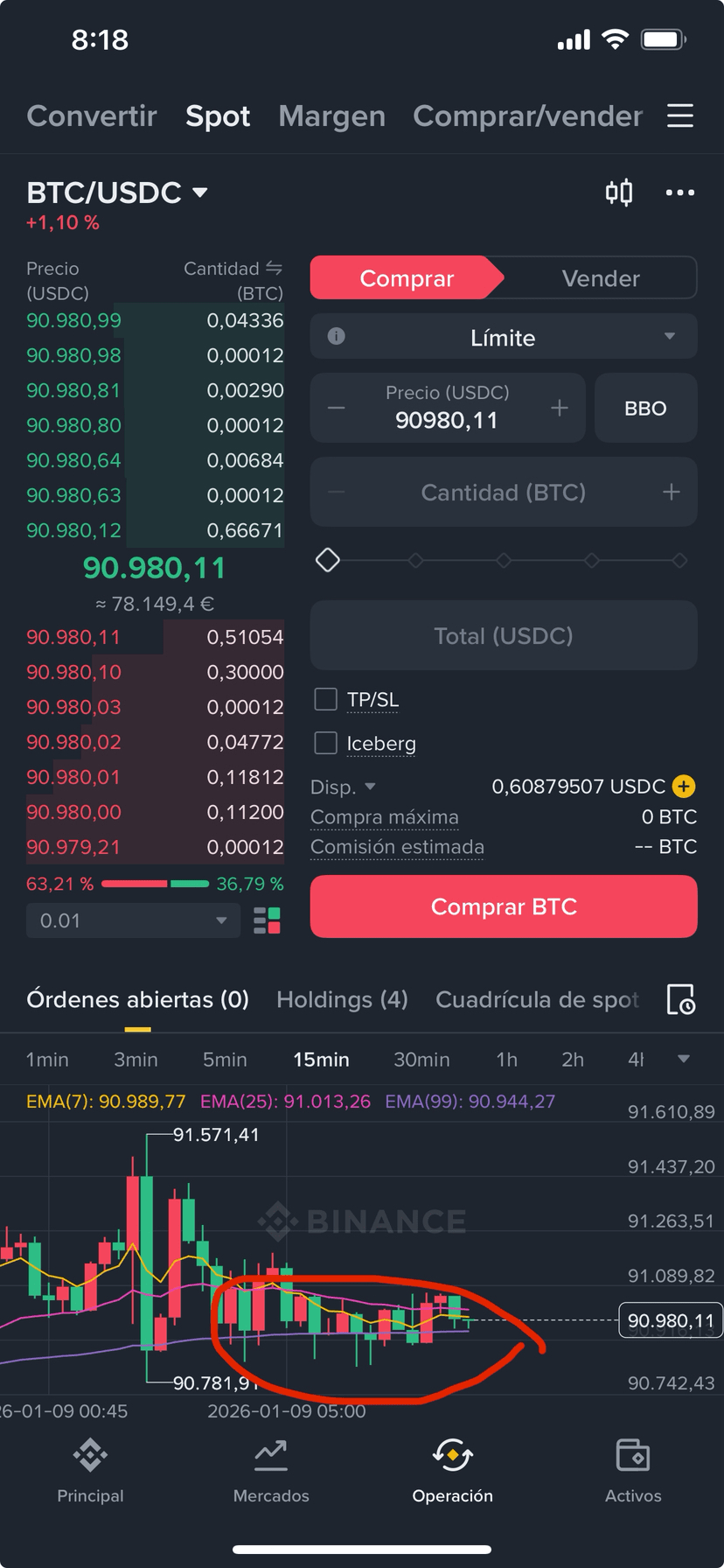Open the Comprar/vender tab
Image resolution: width=724 pixels, height=1568 pixels.
click(x=527, y=115)
